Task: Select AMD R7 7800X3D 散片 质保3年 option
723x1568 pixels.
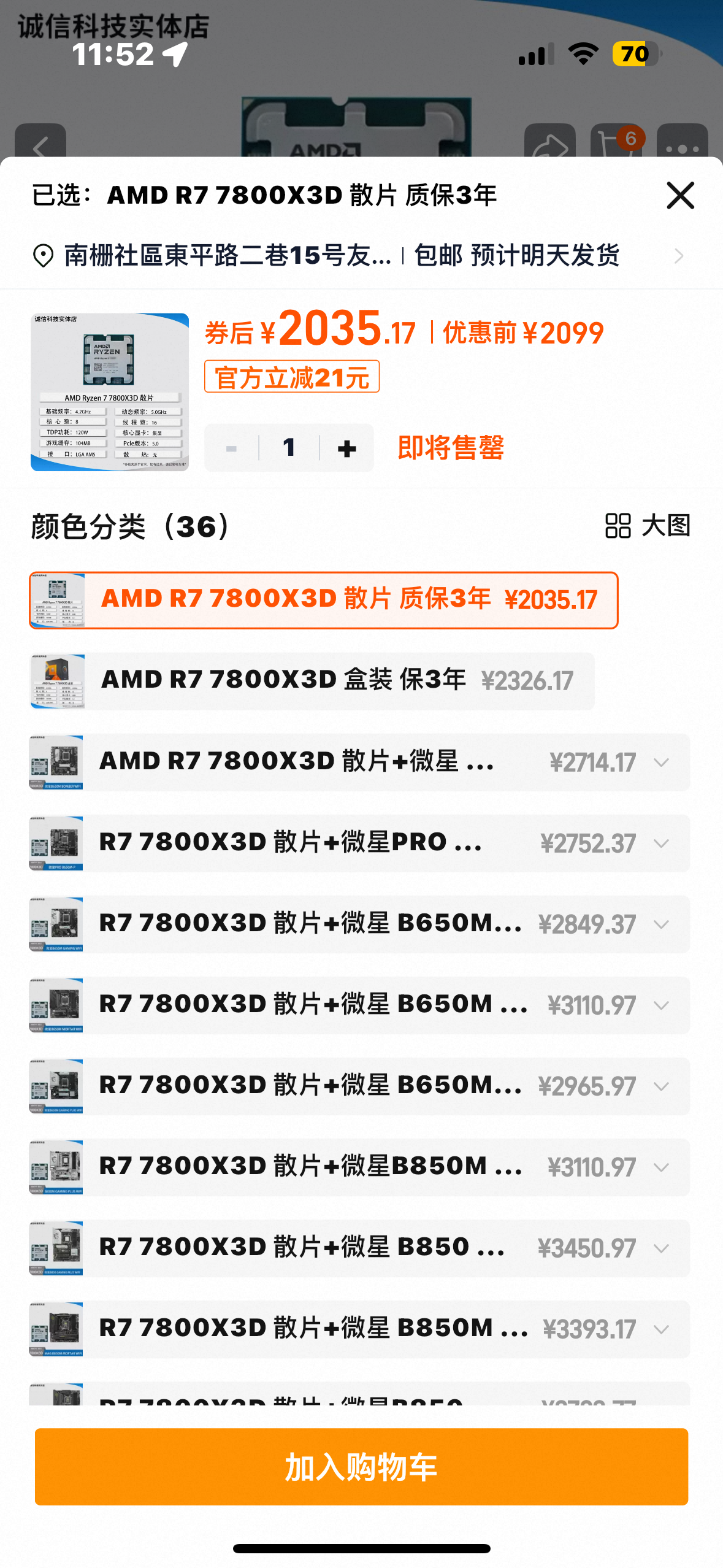Action: [324, 600]
